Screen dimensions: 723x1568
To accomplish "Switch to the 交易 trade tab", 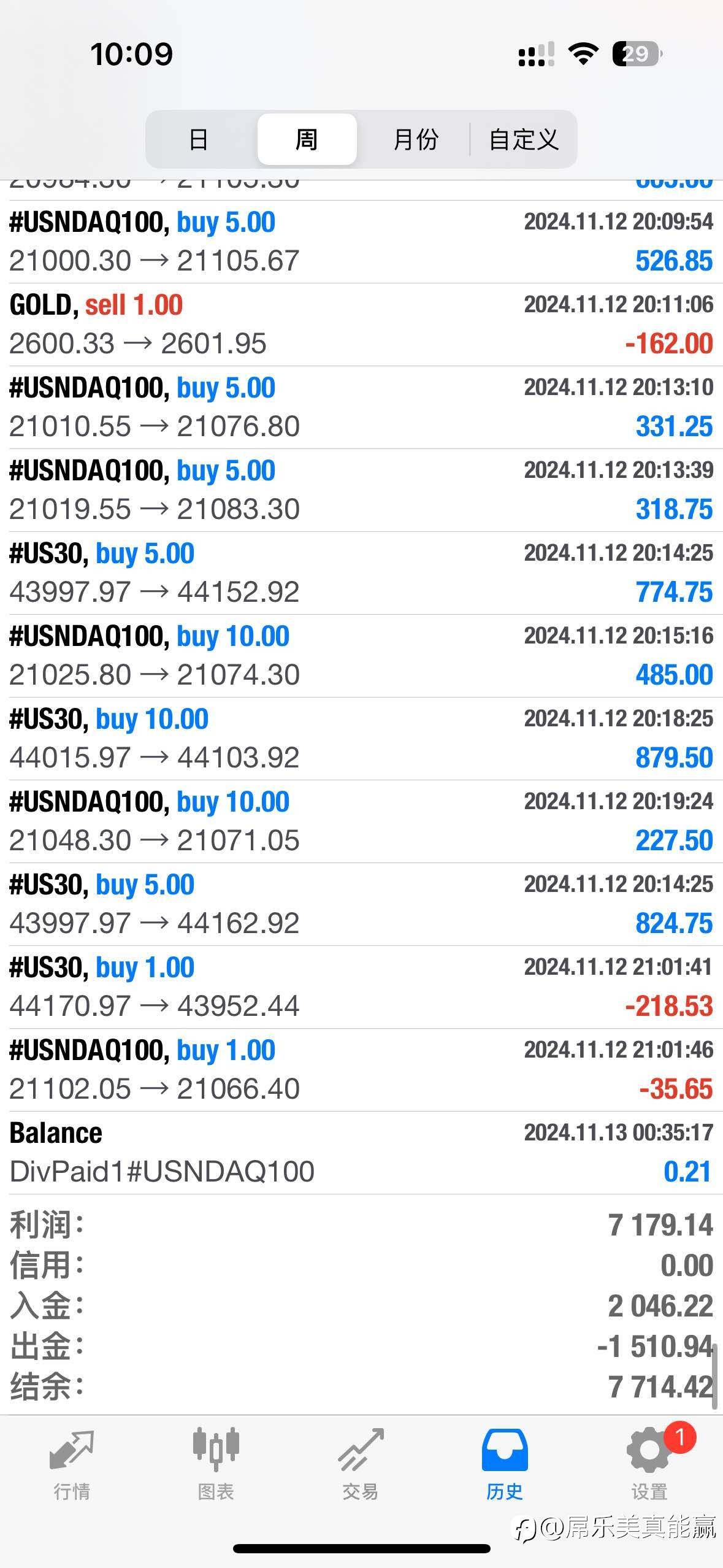I will [x=361, y=1464].
